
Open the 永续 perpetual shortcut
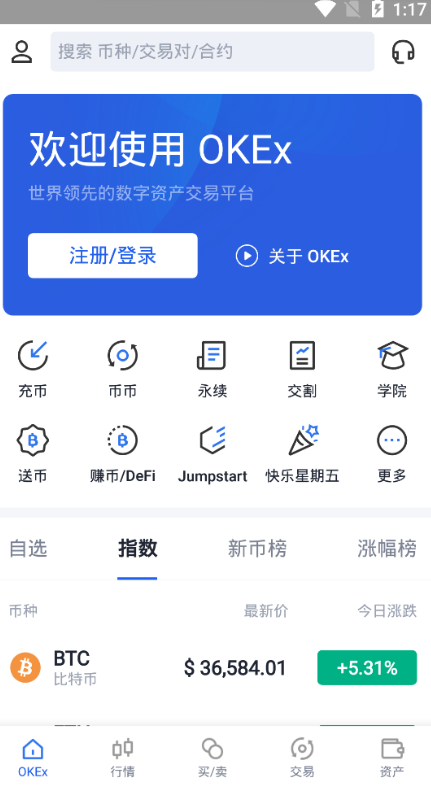[212, 369]
